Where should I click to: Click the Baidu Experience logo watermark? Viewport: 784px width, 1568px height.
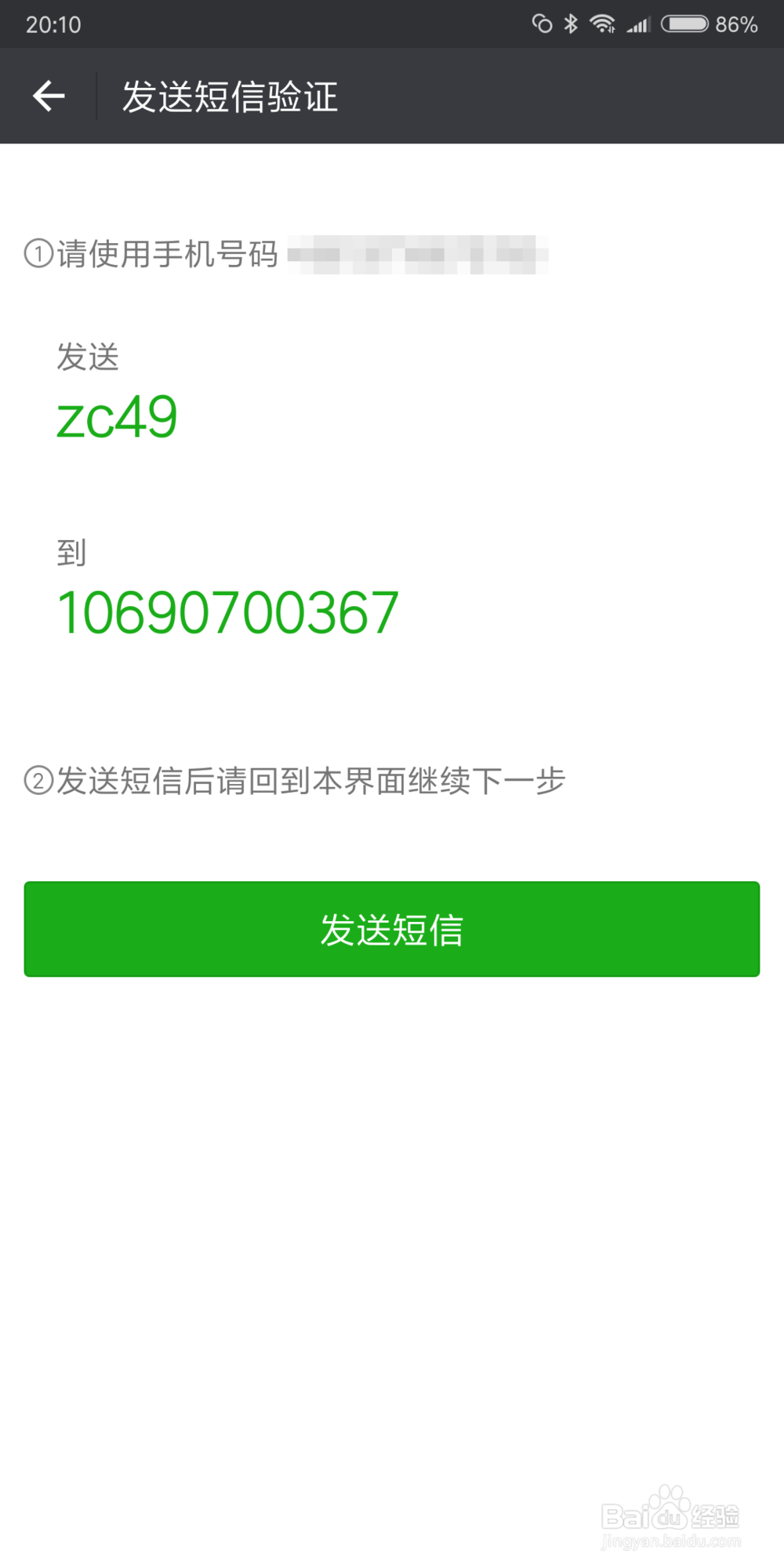pos(670,1512)
